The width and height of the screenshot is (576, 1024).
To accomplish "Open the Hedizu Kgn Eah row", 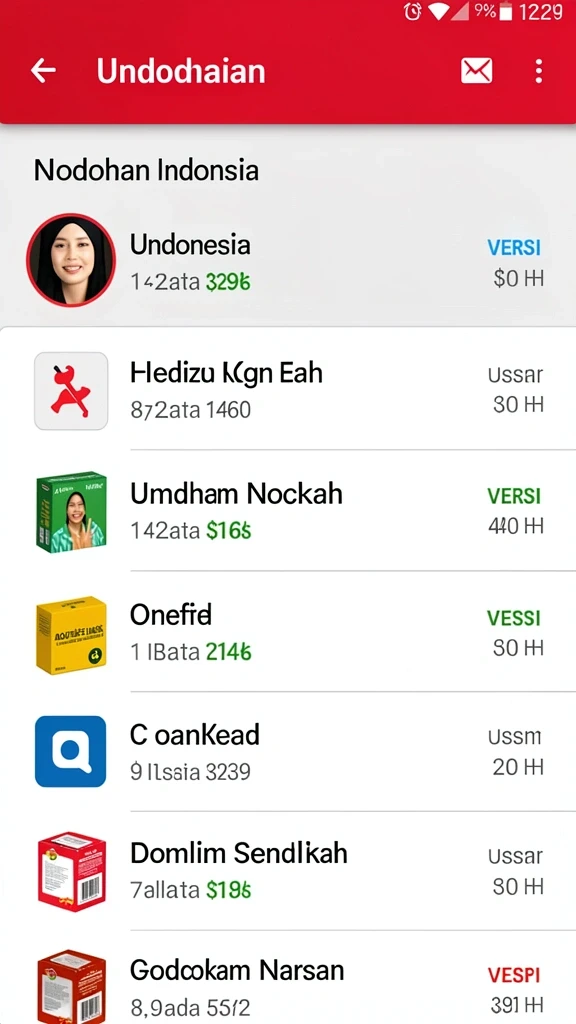I will coord(288,391).
